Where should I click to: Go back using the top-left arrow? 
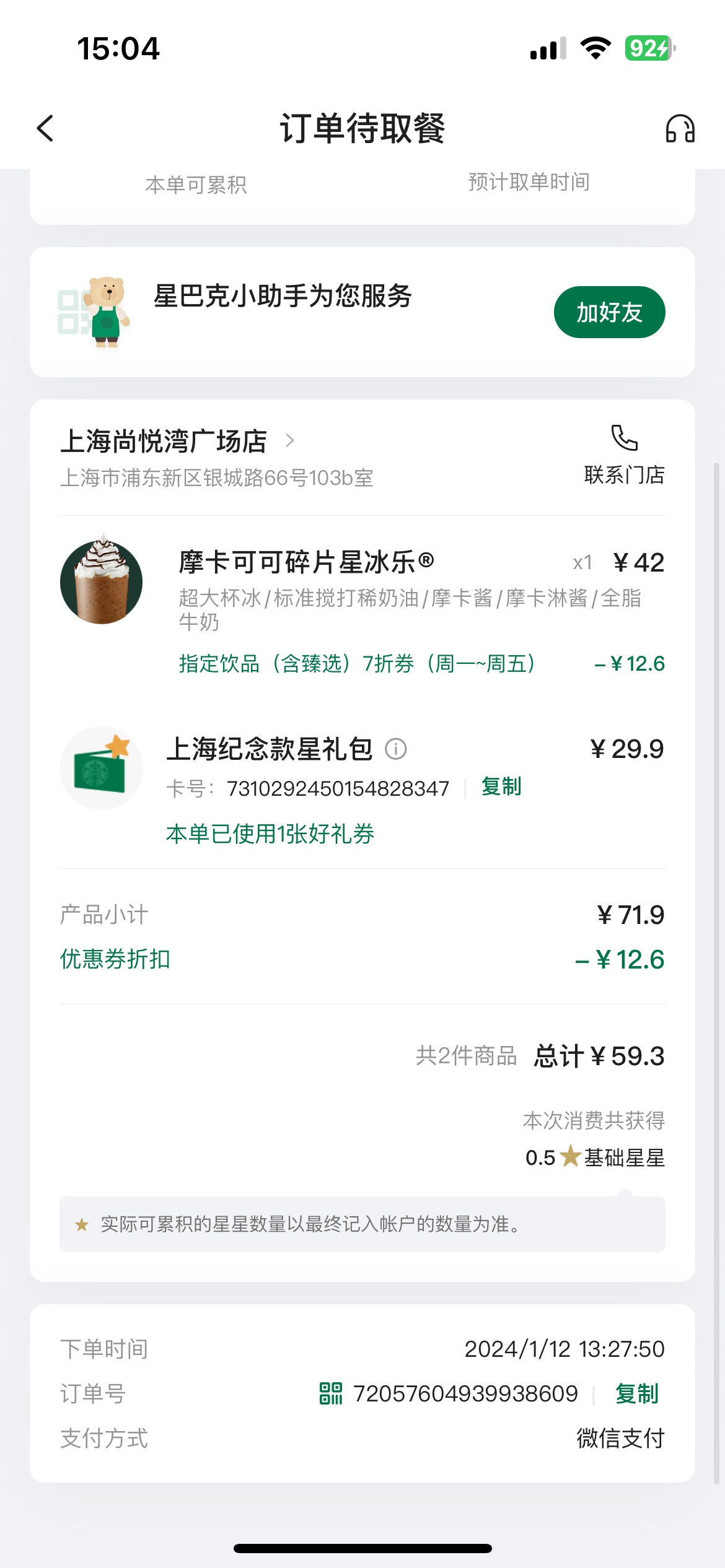coord(45,128)
